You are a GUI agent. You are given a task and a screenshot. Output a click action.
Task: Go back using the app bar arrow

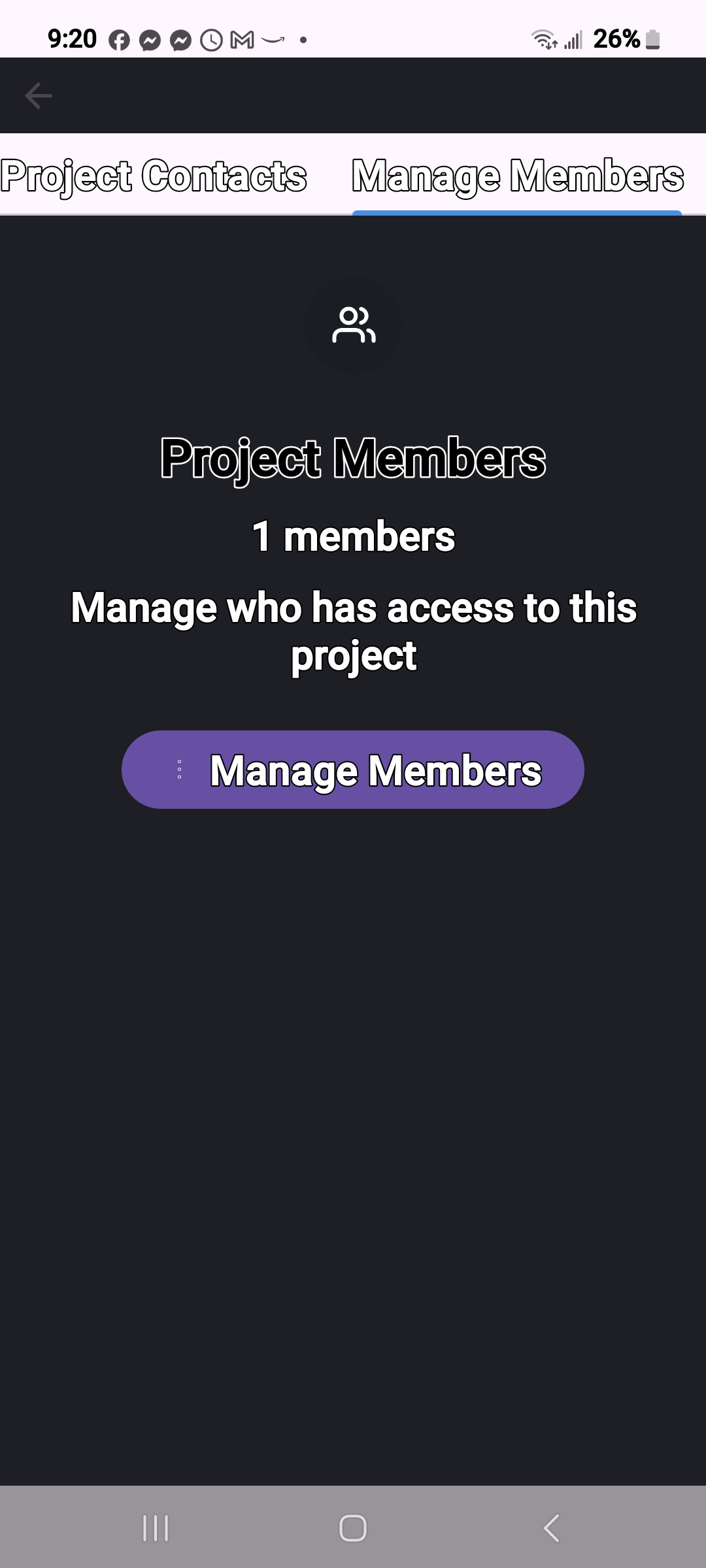point(39,96)
